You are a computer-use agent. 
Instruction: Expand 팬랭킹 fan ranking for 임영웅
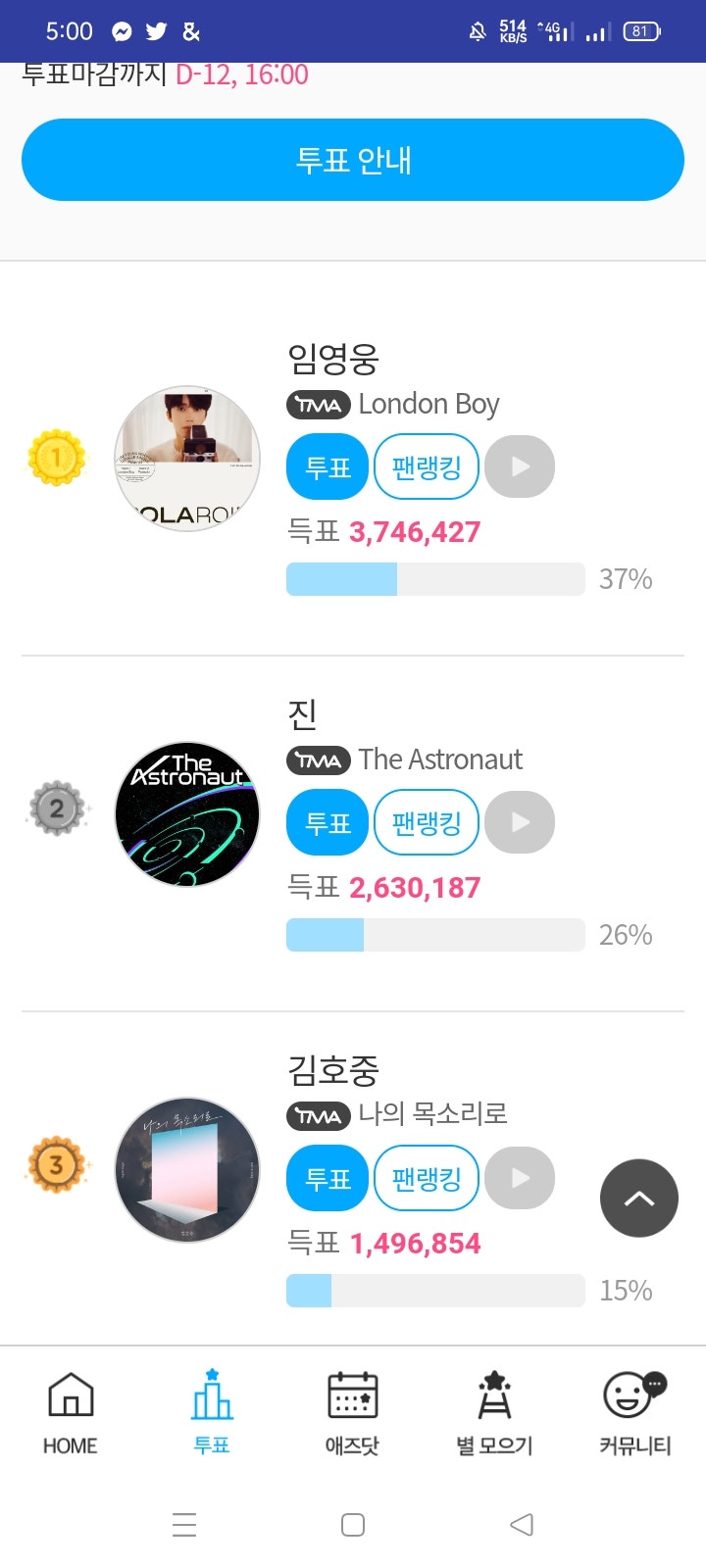(426, 467)
